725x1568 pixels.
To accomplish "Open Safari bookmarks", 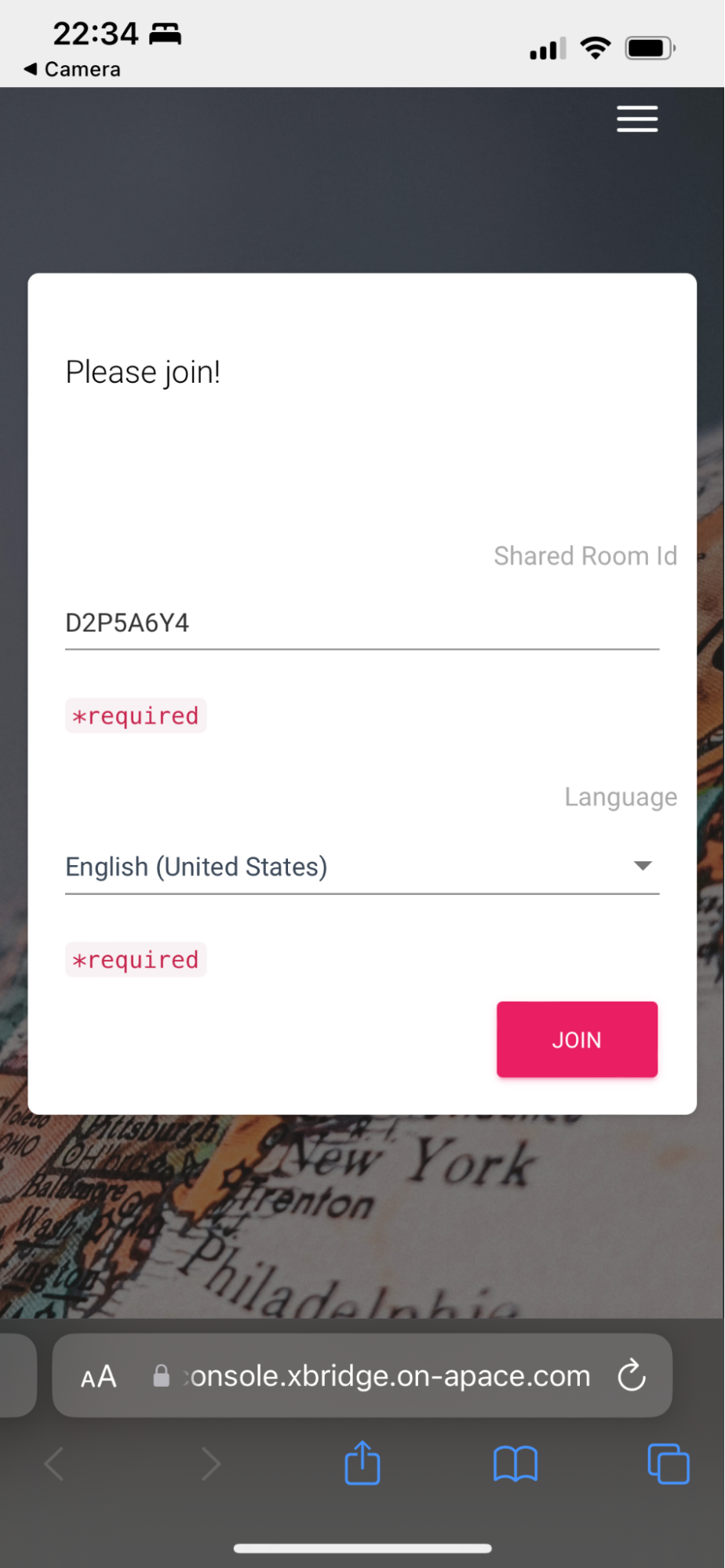I will coord(515,1464).
